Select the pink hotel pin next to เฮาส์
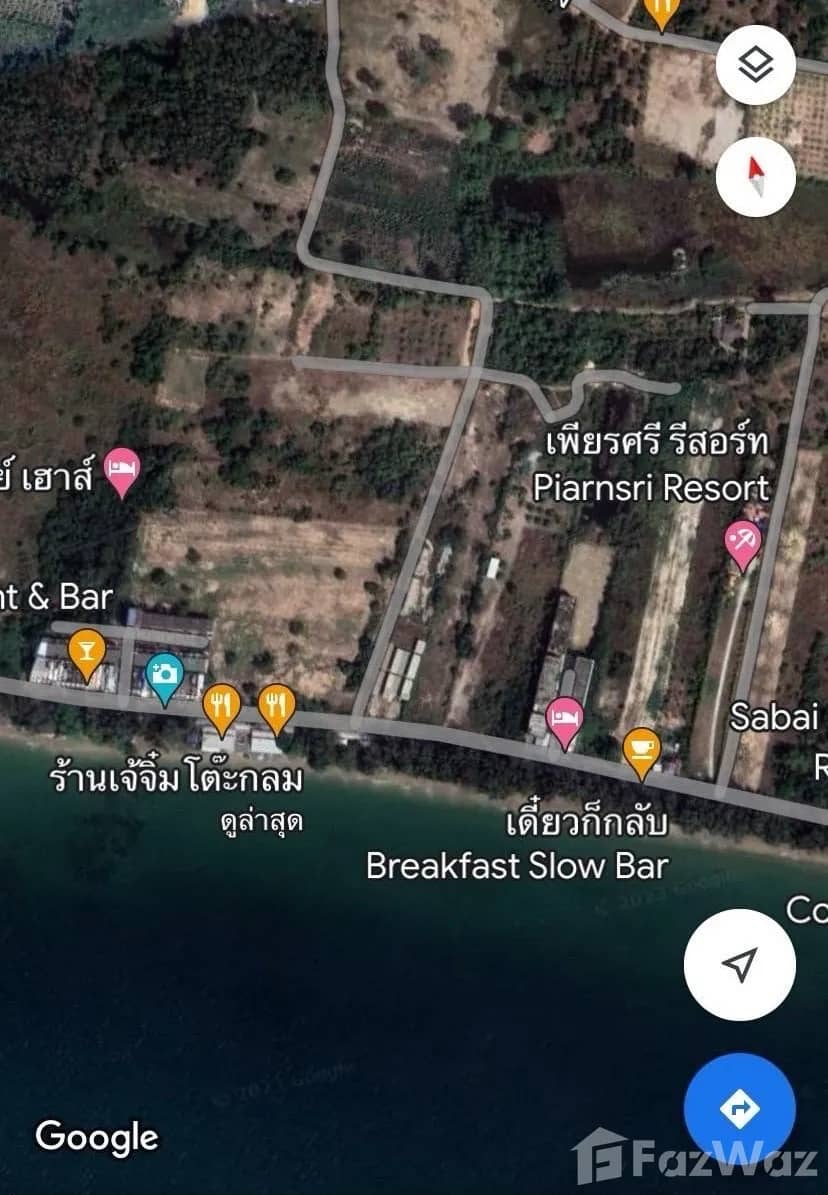This screenshot has height=1195, width=828. 122,470
